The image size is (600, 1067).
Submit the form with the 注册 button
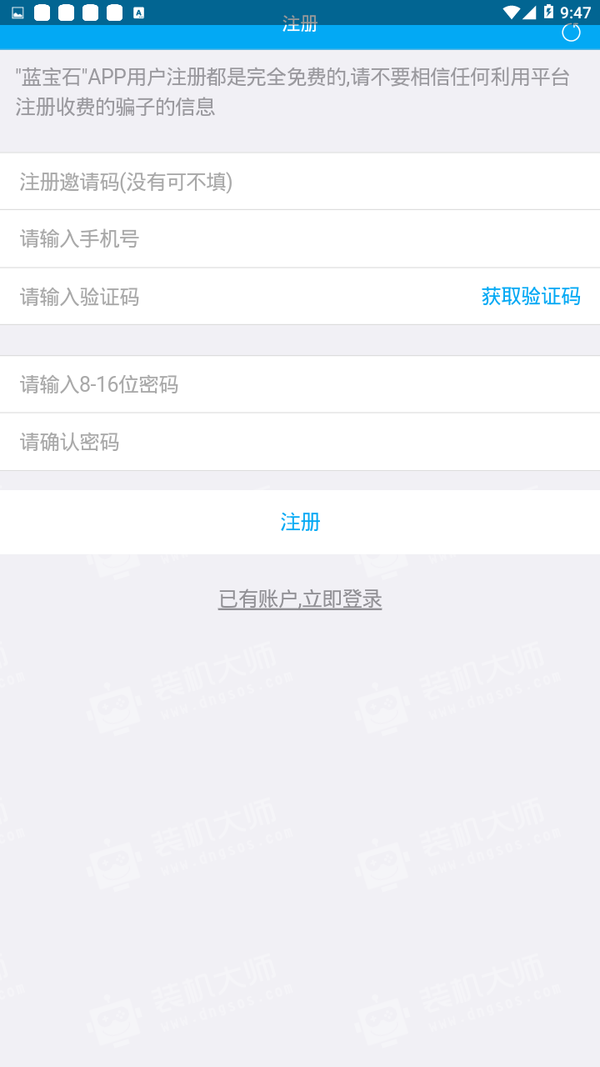coord(300,522)
